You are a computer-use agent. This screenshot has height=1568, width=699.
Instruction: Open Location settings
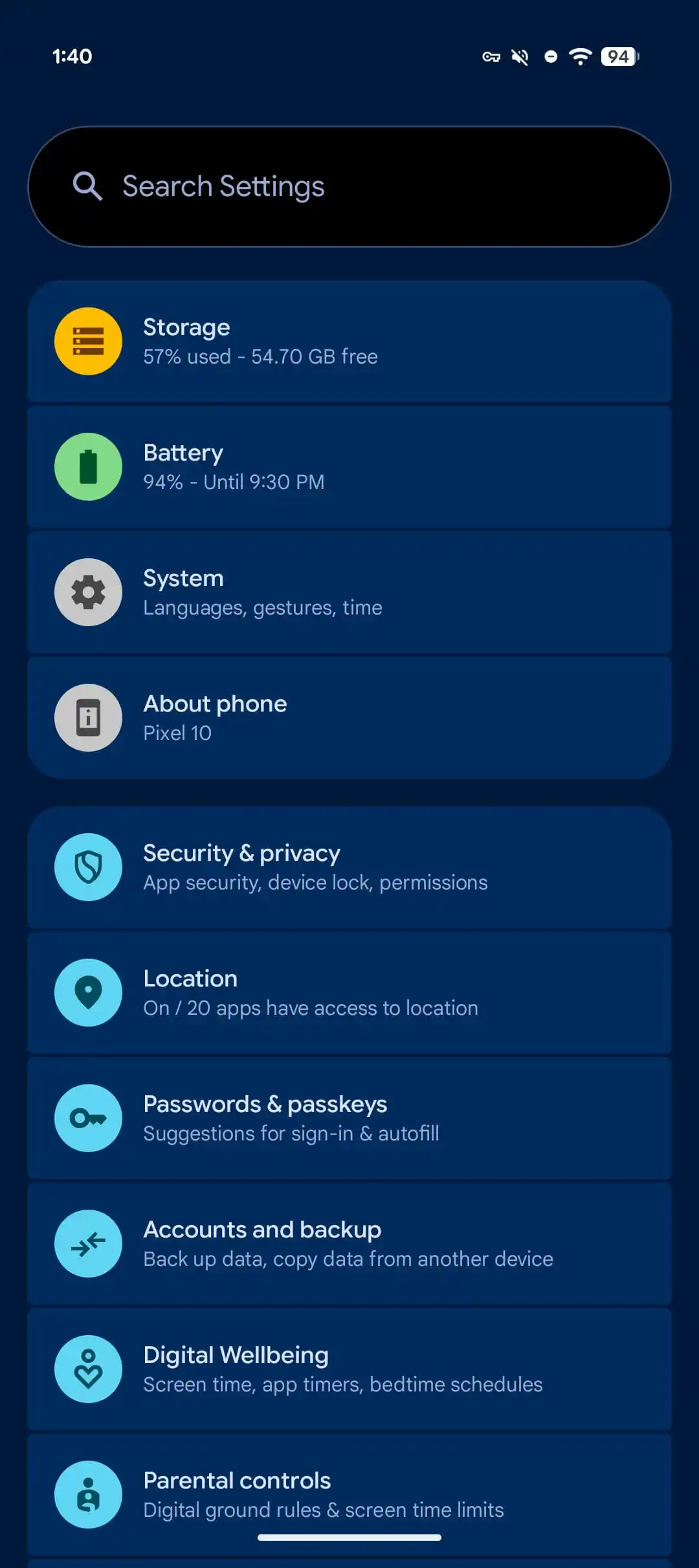(349, 993)
